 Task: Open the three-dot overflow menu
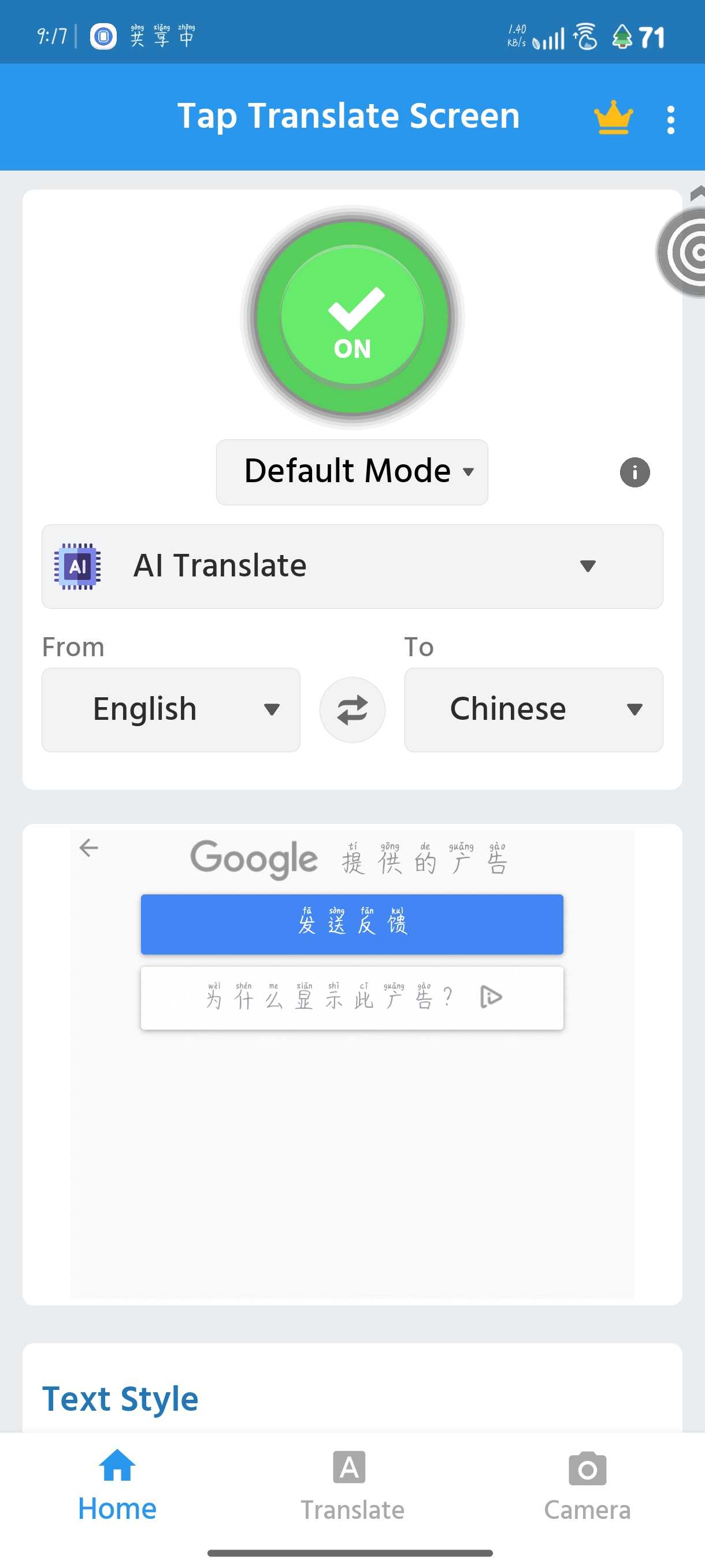click(x=670, y=120)
